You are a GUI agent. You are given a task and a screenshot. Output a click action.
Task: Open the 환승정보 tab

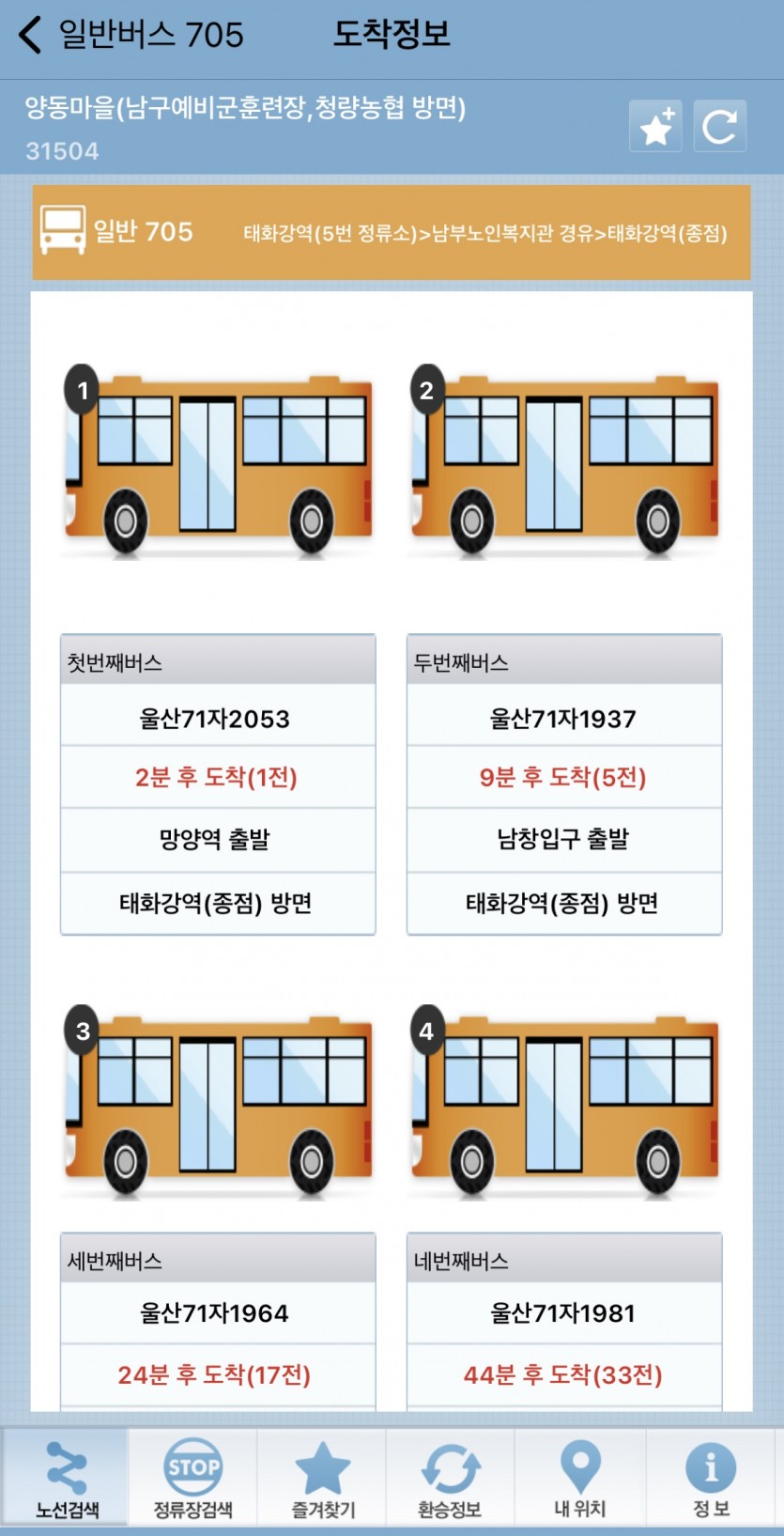point(450,1478)
